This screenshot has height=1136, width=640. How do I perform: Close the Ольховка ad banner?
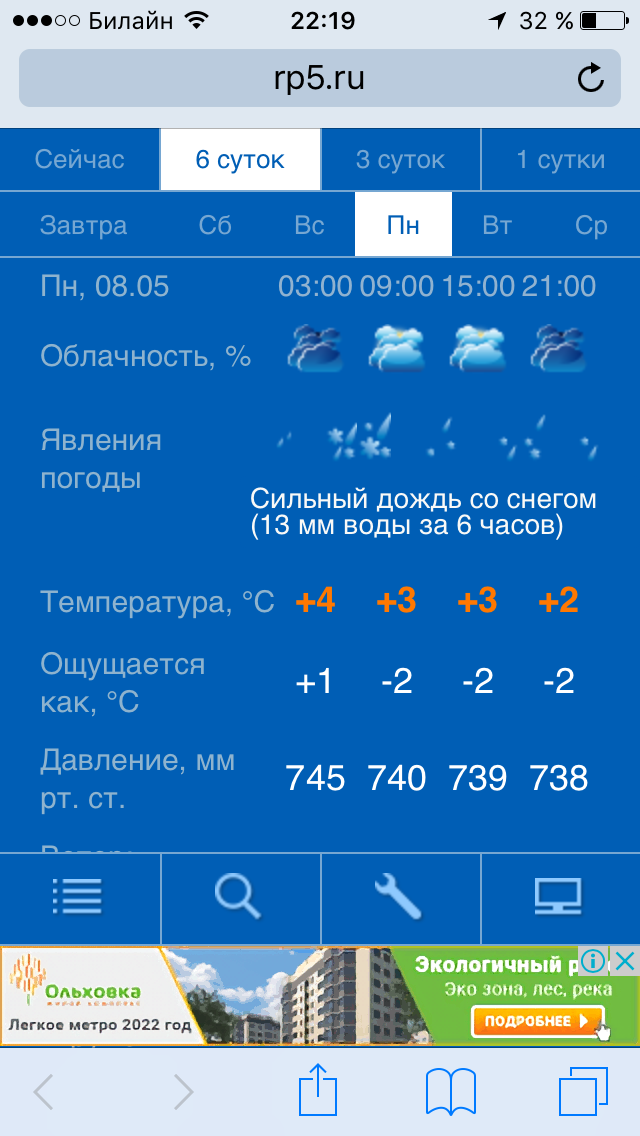click(625, 962)
